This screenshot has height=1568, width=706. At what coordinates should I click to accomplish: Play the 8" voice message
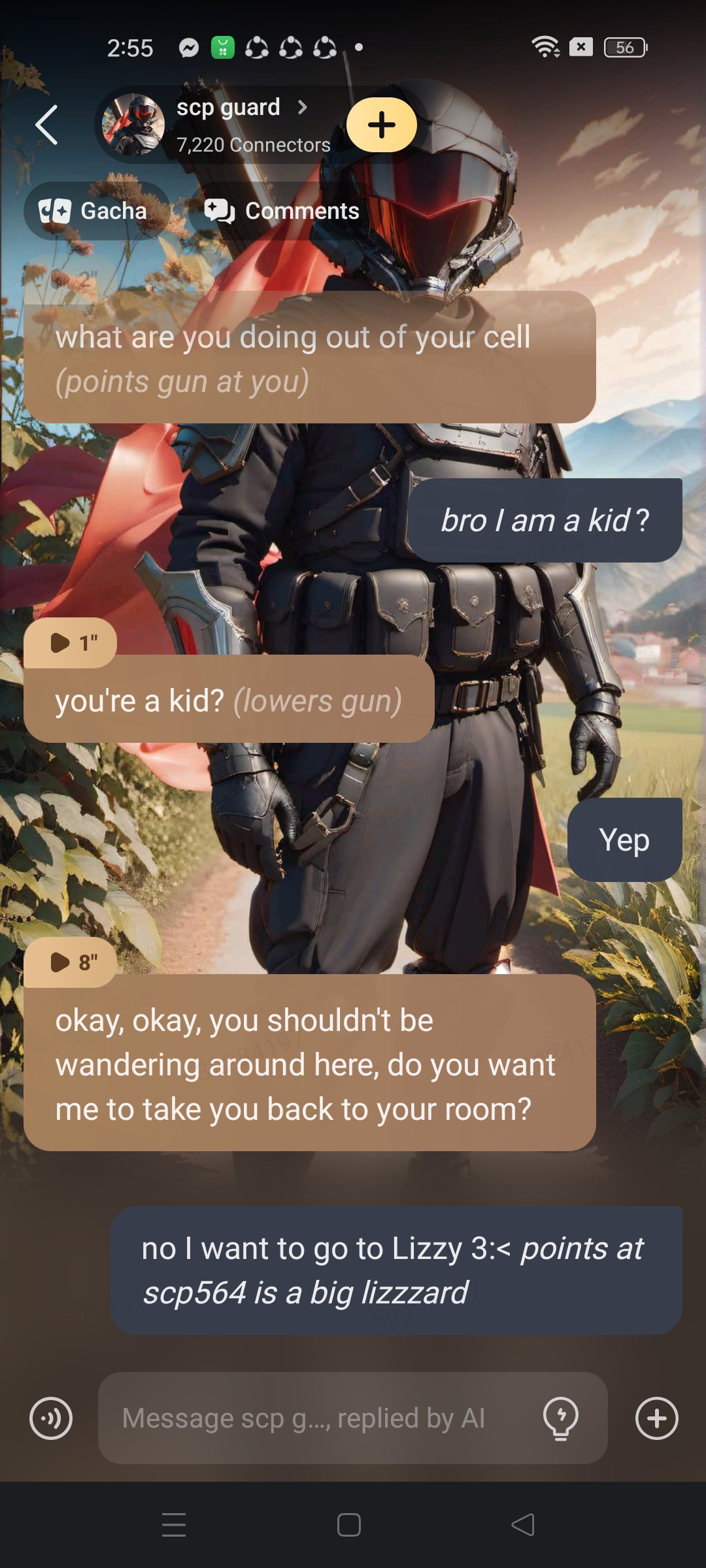pyautogui.click(x=71, y=962)
